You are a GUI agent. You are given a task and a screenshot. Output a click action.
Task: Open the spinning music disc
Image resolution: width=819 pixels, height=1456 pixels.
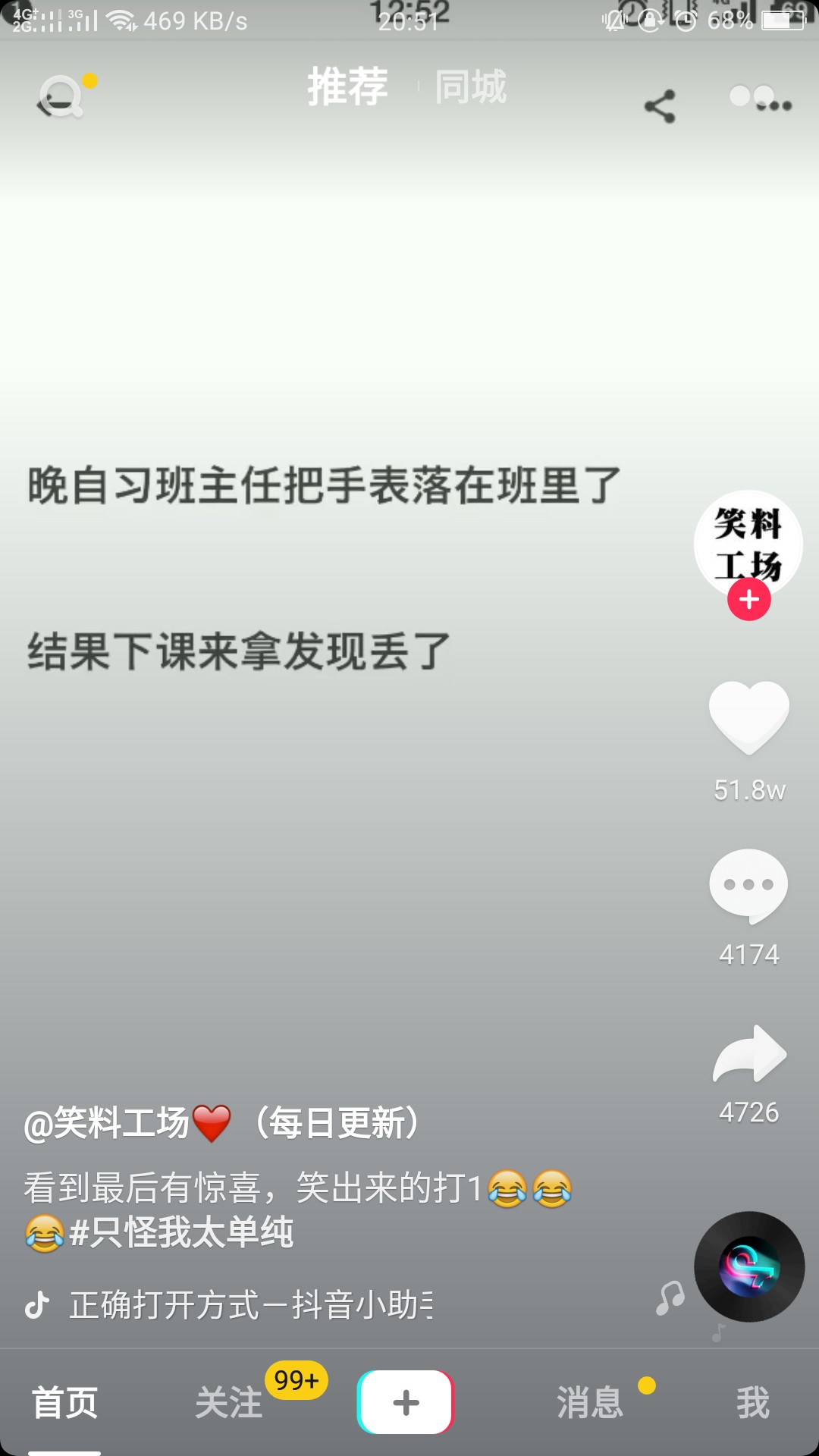click(749, 1266)
